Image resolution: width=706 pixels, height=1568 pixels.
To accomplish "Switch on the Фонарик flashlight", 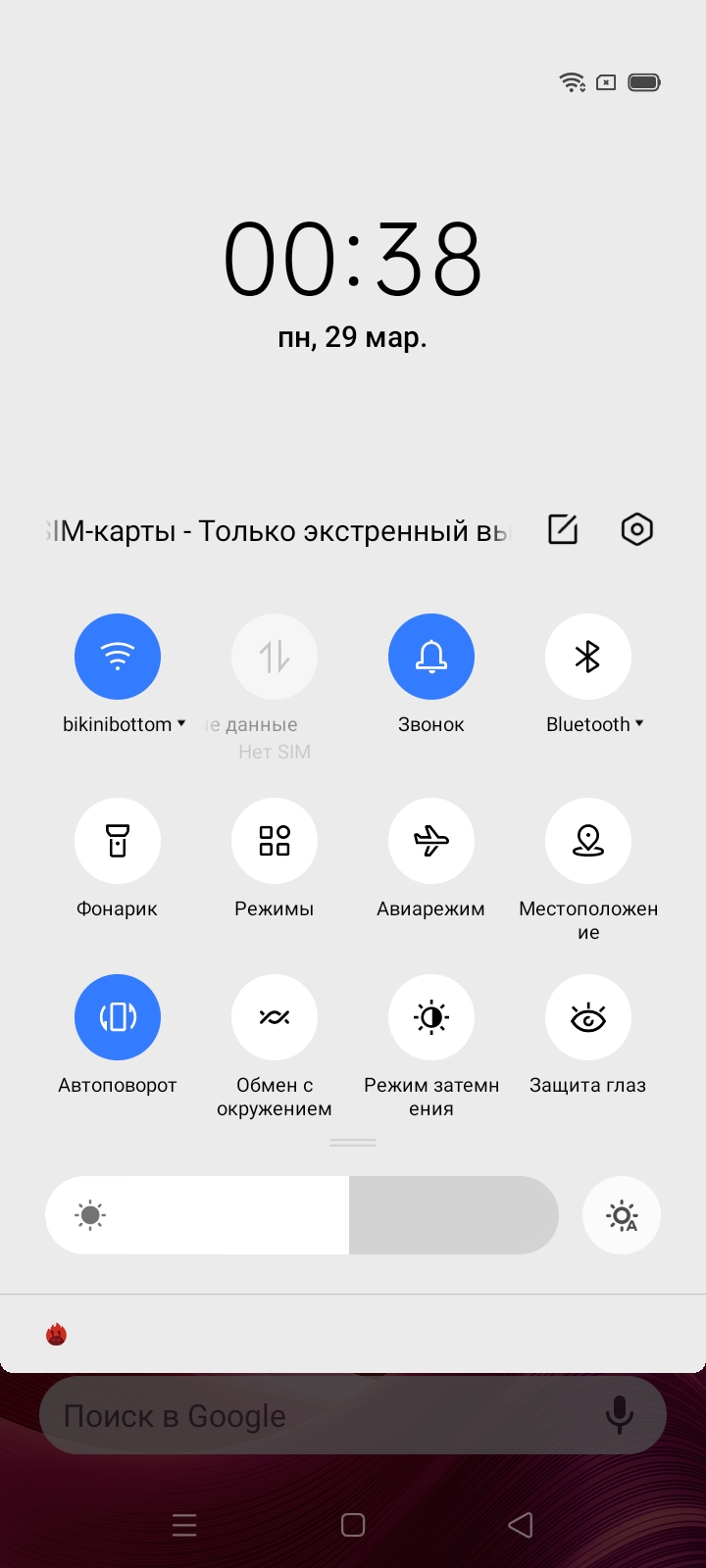I will pos(118,841).
